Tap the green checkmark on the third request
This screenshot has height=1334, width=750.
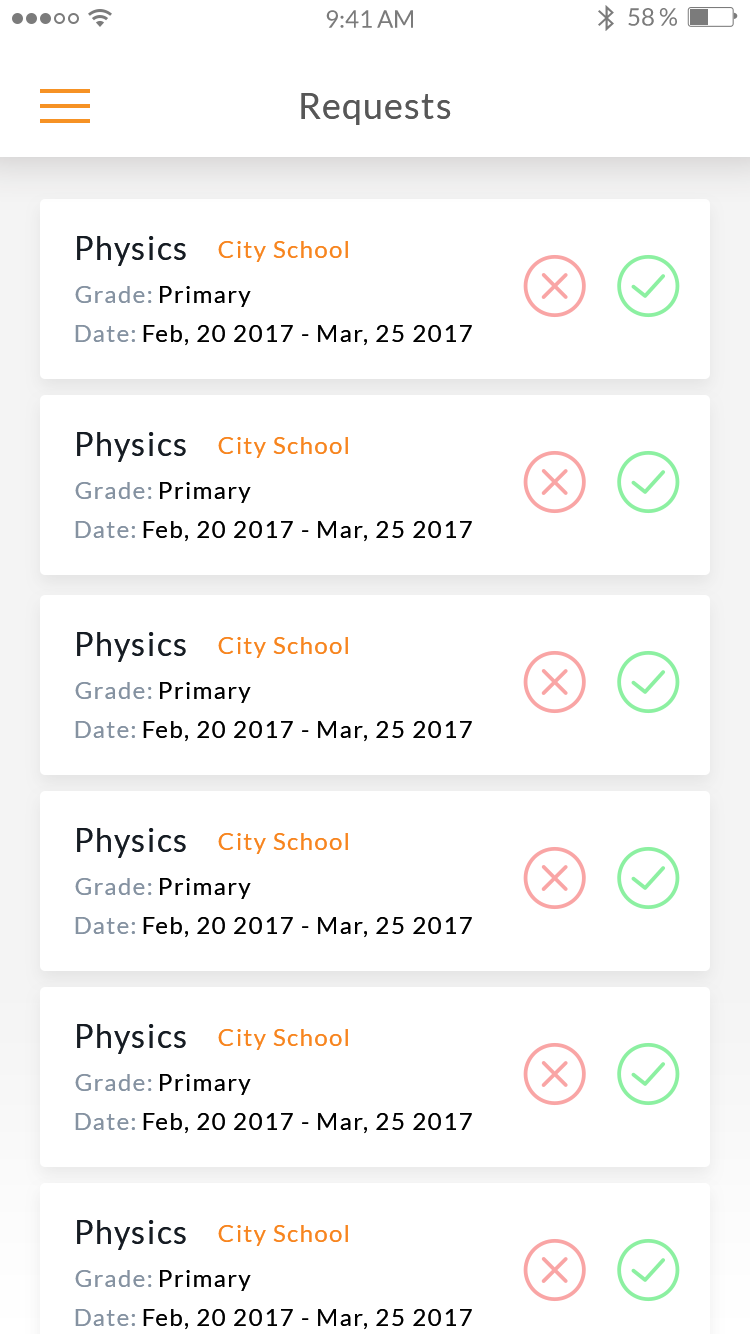click(648, 683)
